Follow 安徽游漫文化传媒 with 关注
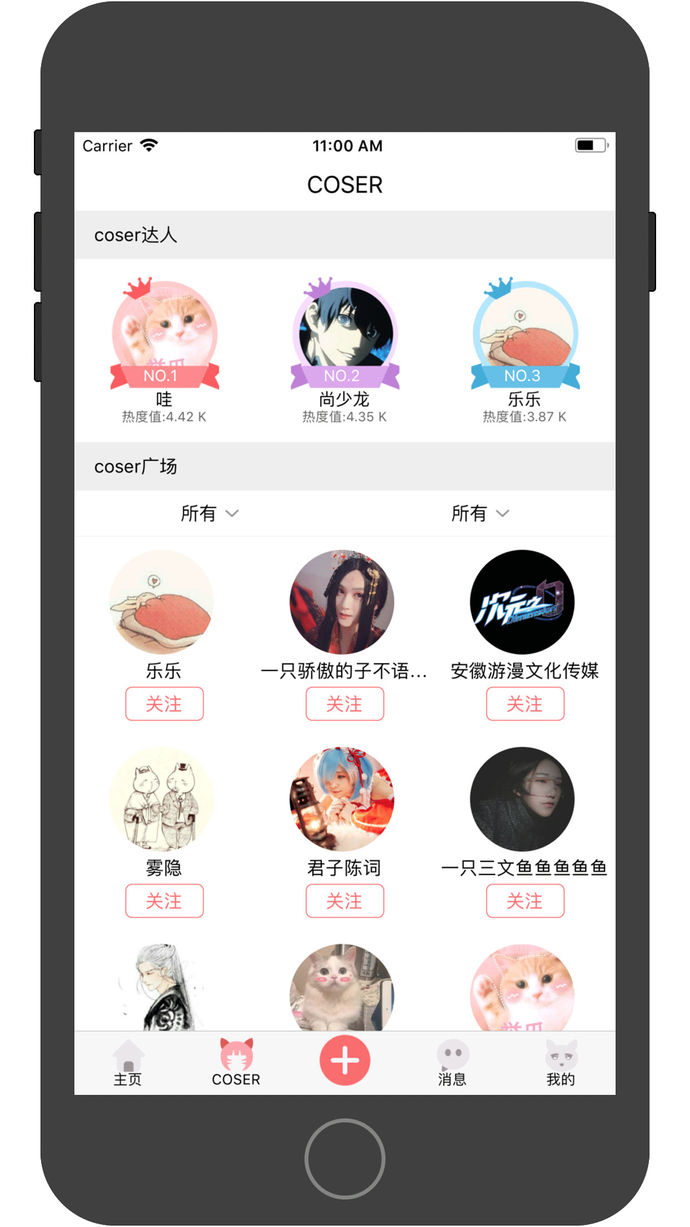The width and height of the screenshot is (690, 1227). click(x=524, y=704)
